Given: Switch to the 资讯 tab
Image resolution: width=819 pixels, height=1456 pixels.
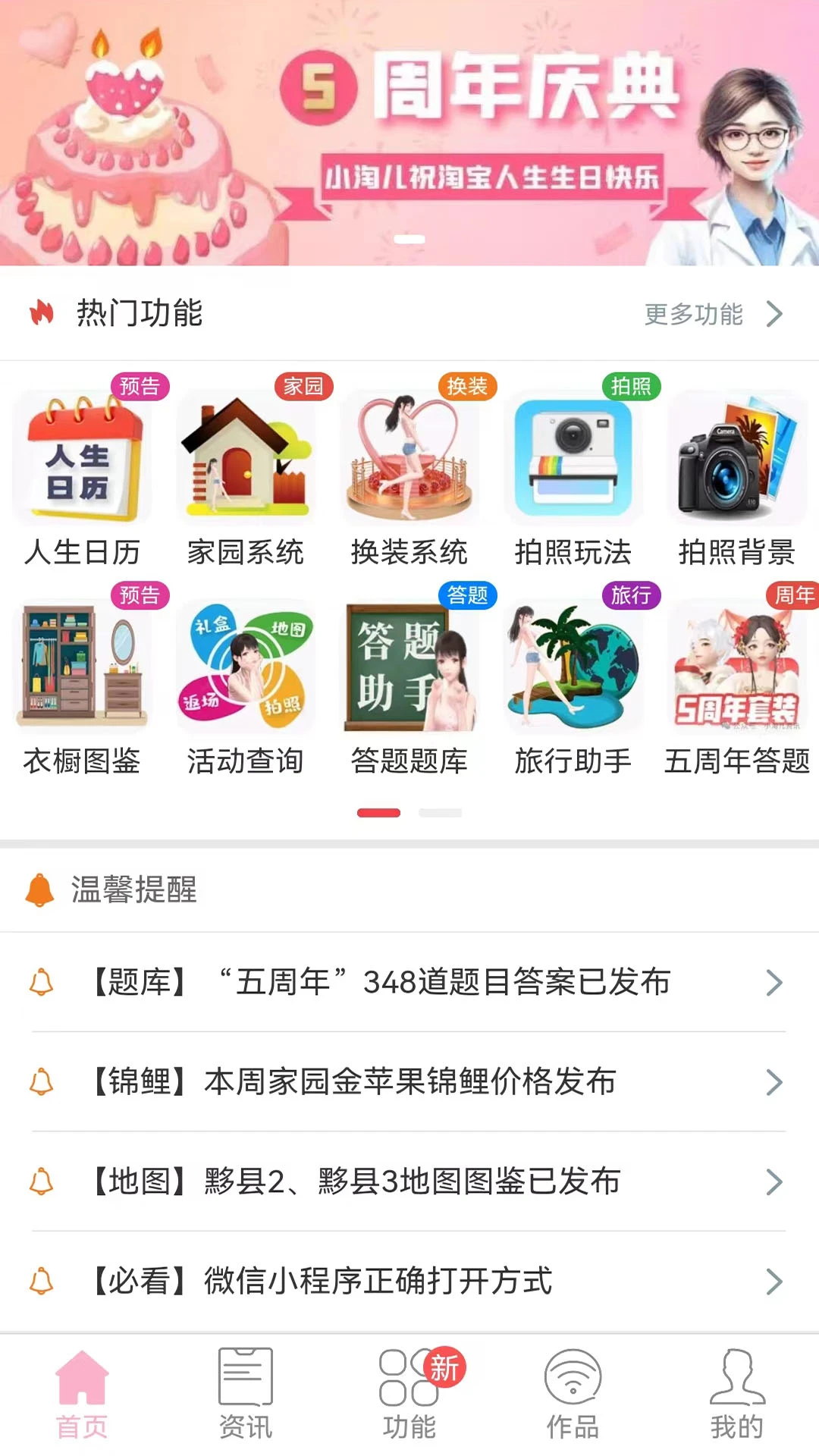Looking at the screenshot, I should 243,1399.
